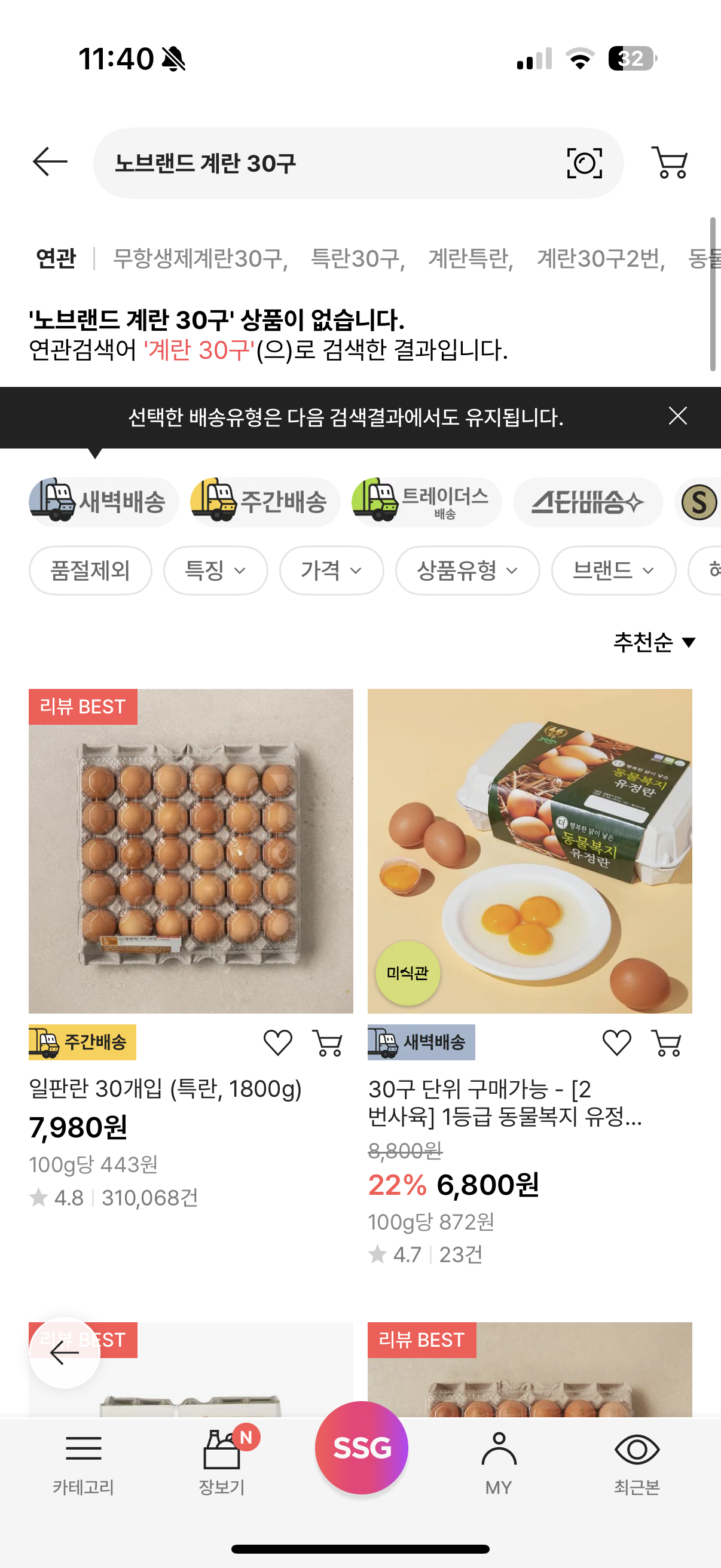Screen dimensions: 721x1568
Task: Enable the 품절제외 filter chip
Action: click(x=90, y=571)
